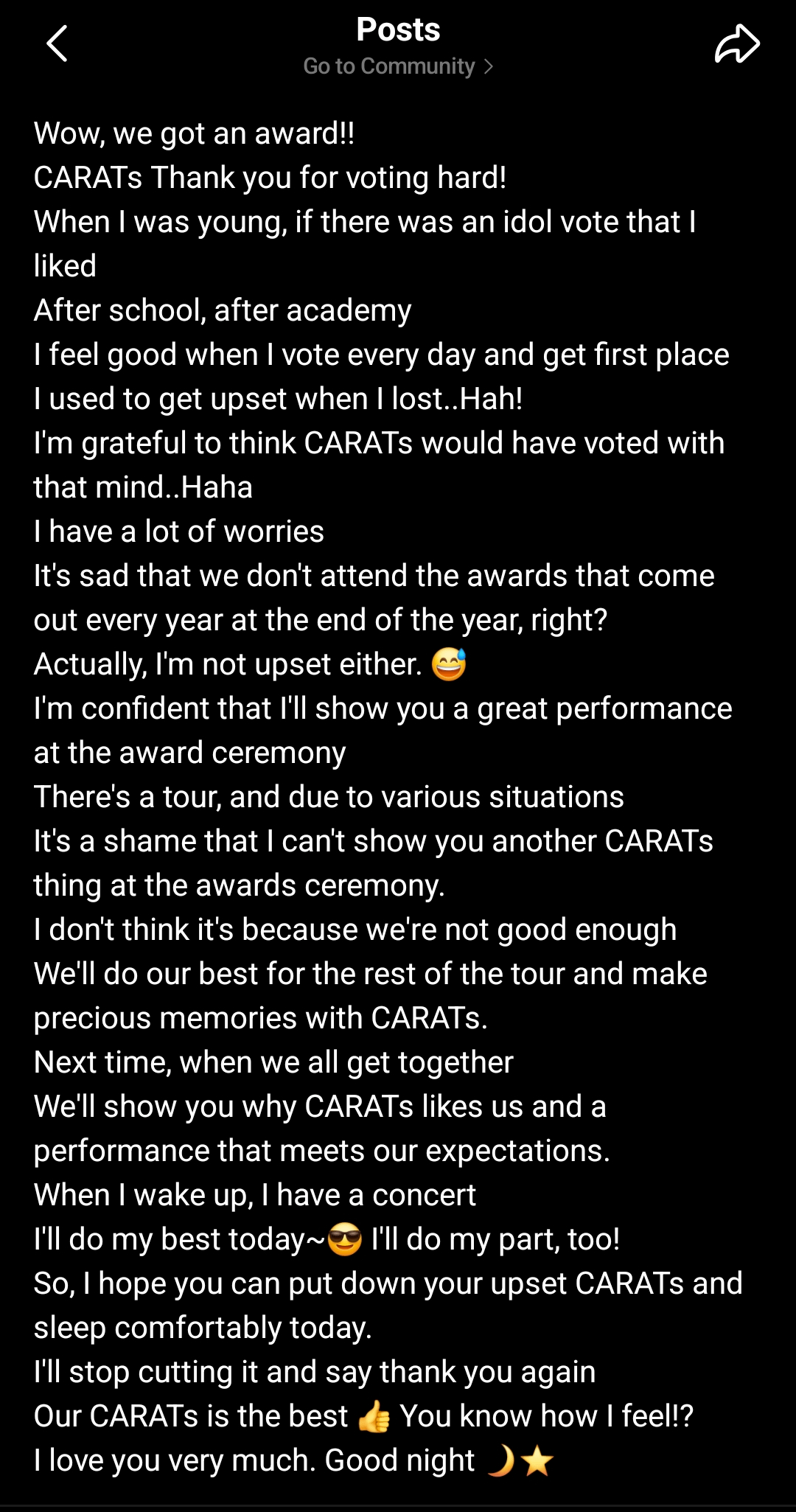796x1512 pixels.
Task: Share this post
Action: point(736,44)
